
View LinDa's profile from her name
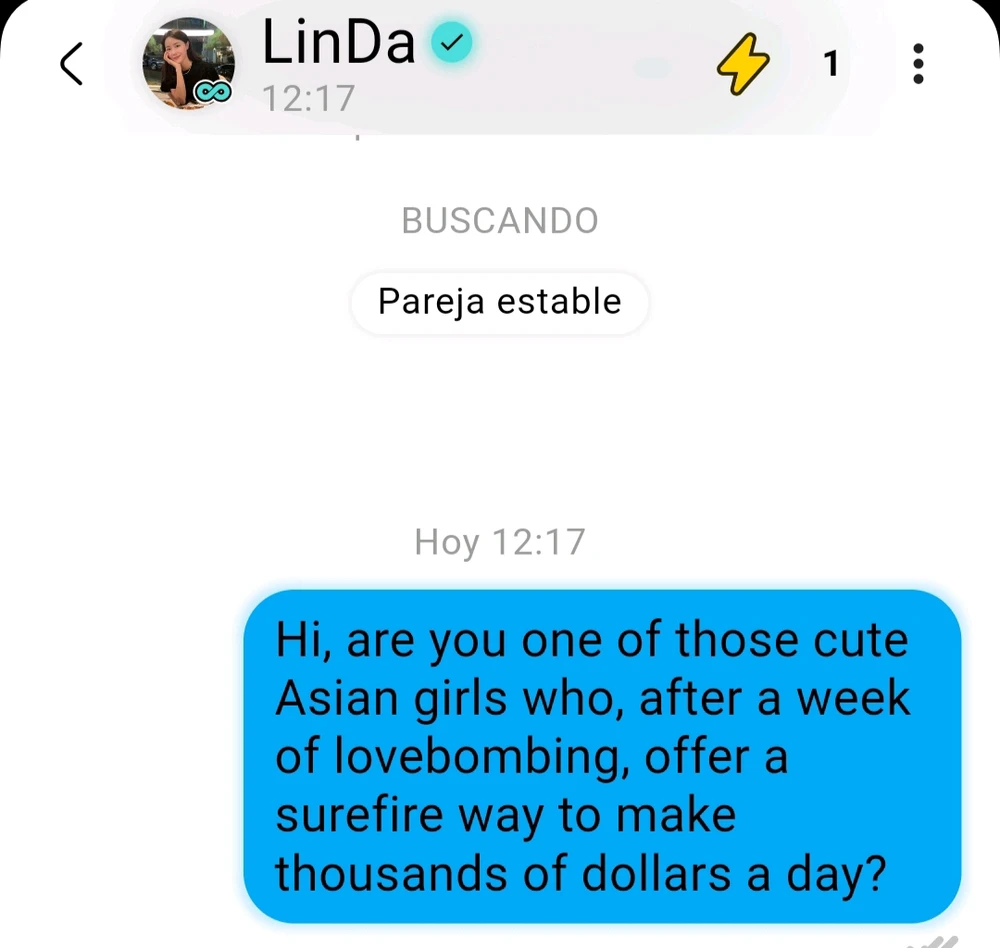pyautogui.click(x=338, y=44)
